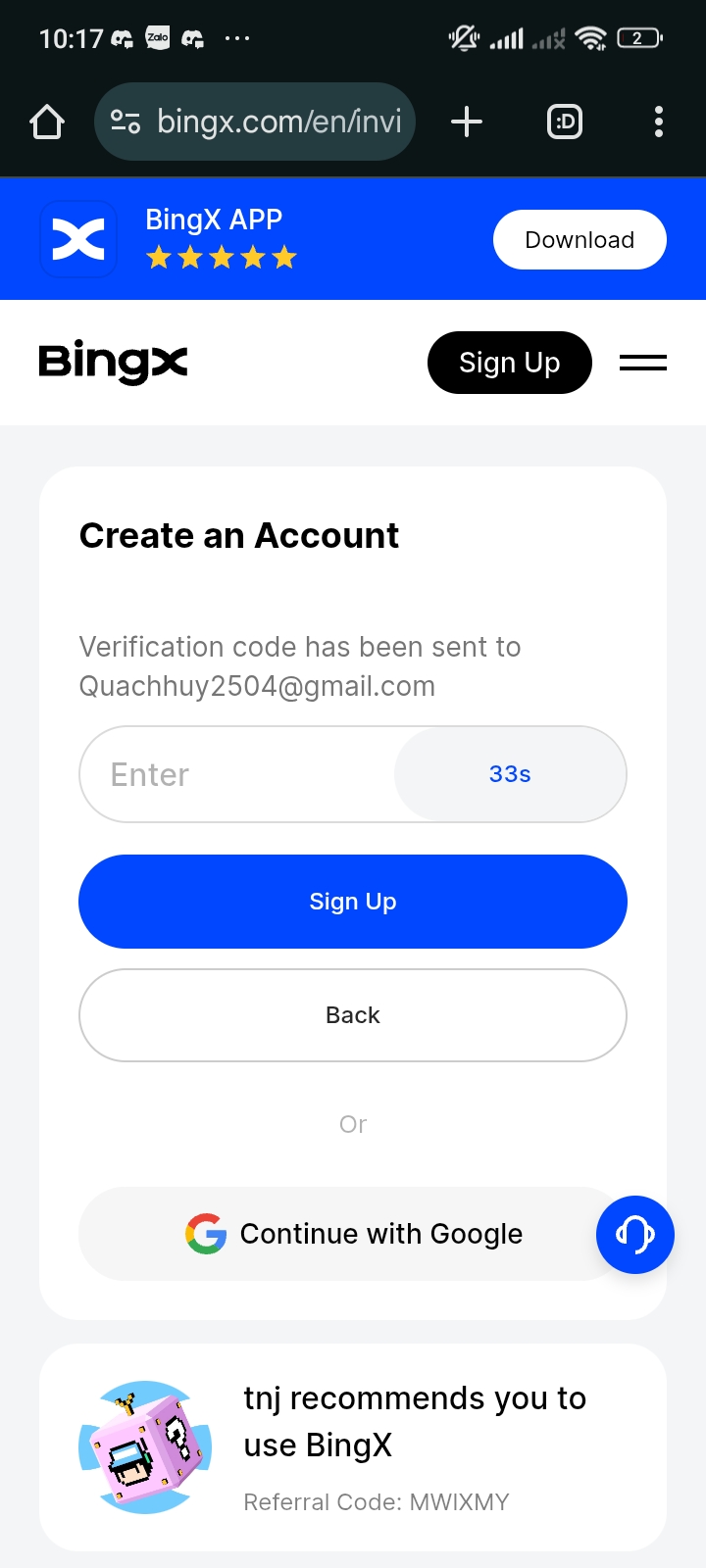This screenshot has width=706, height=1568.
Task: Open the BingX logo homepage
Action: pos(113,363)
